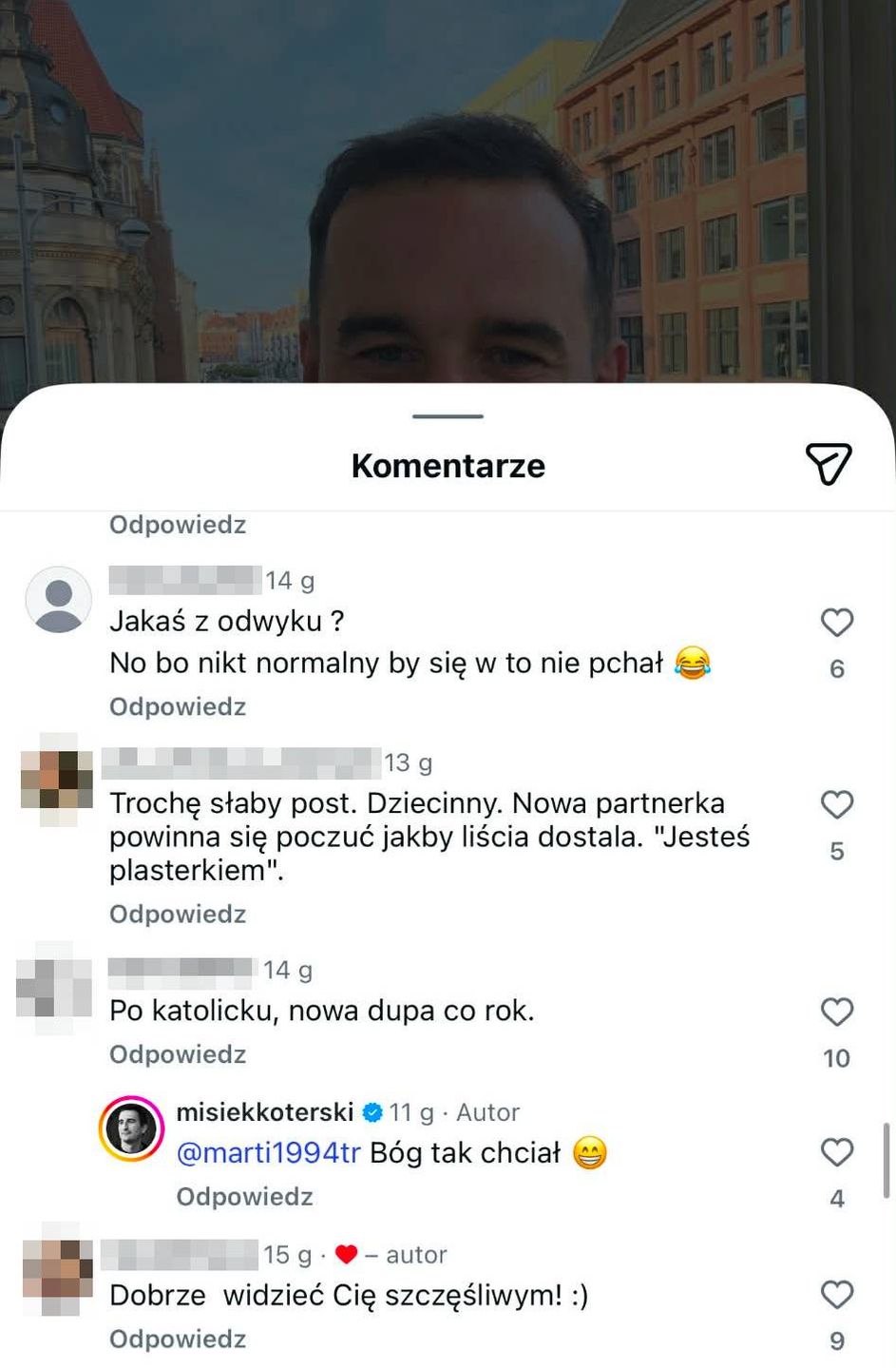Like the "Jakaś z odwyku?" comment heart

(x=837, y=623)
